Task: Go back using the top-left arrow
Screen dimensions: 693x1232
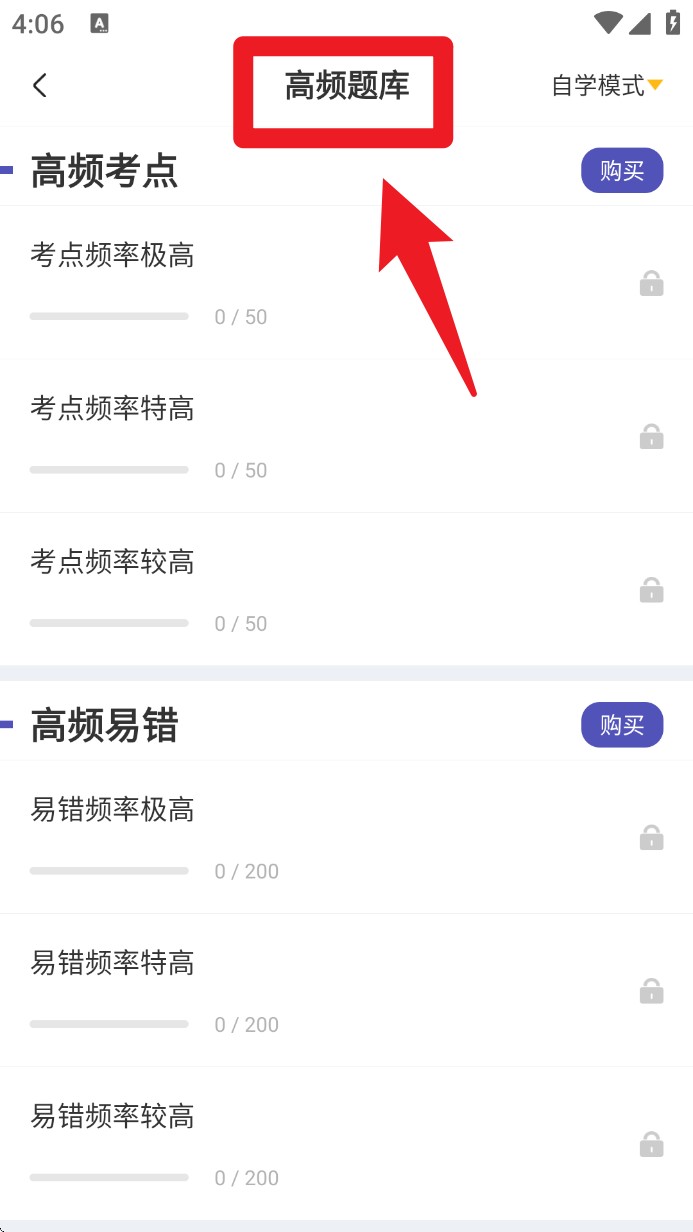Action: pos(40,86)
